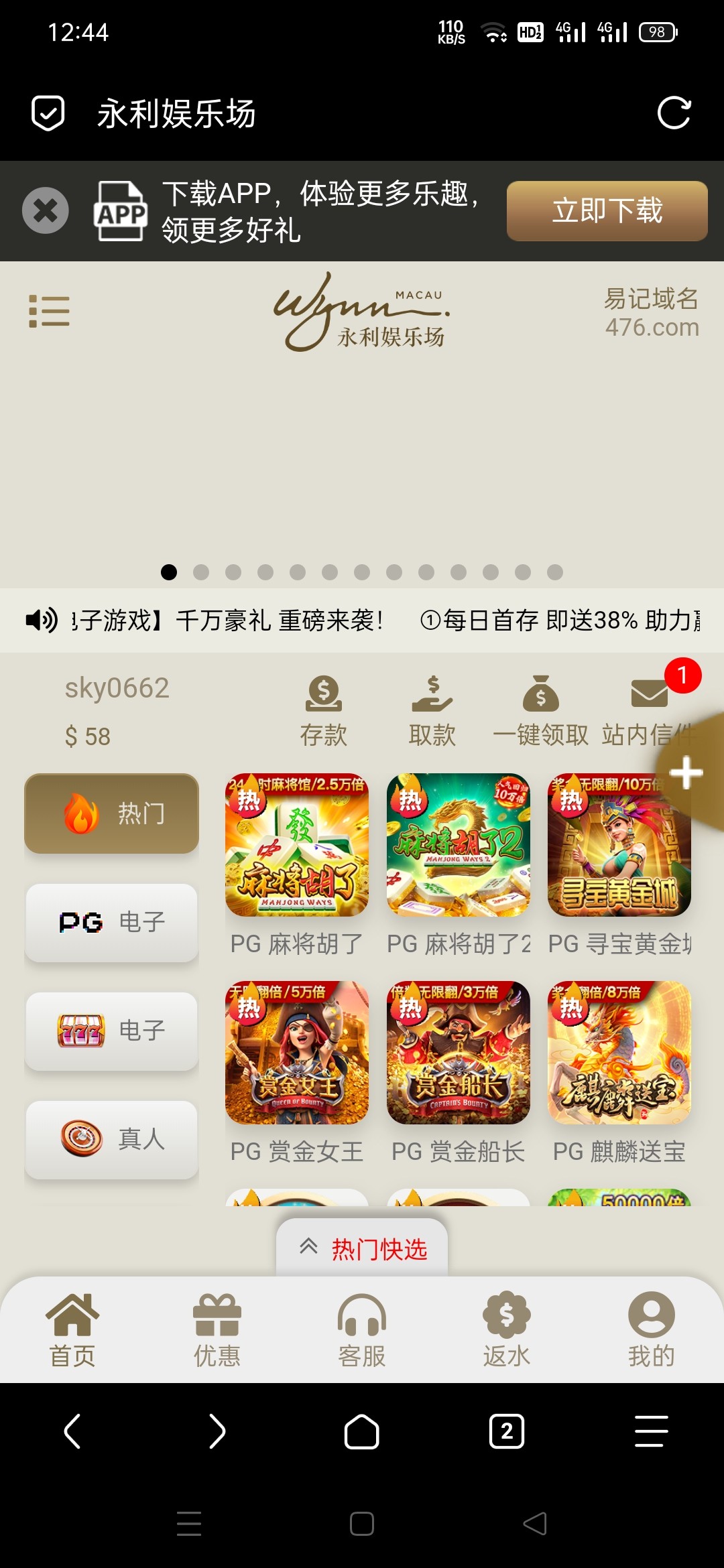Open the PG 麒麟送宝 game tile

click(x=619, y=1053)
